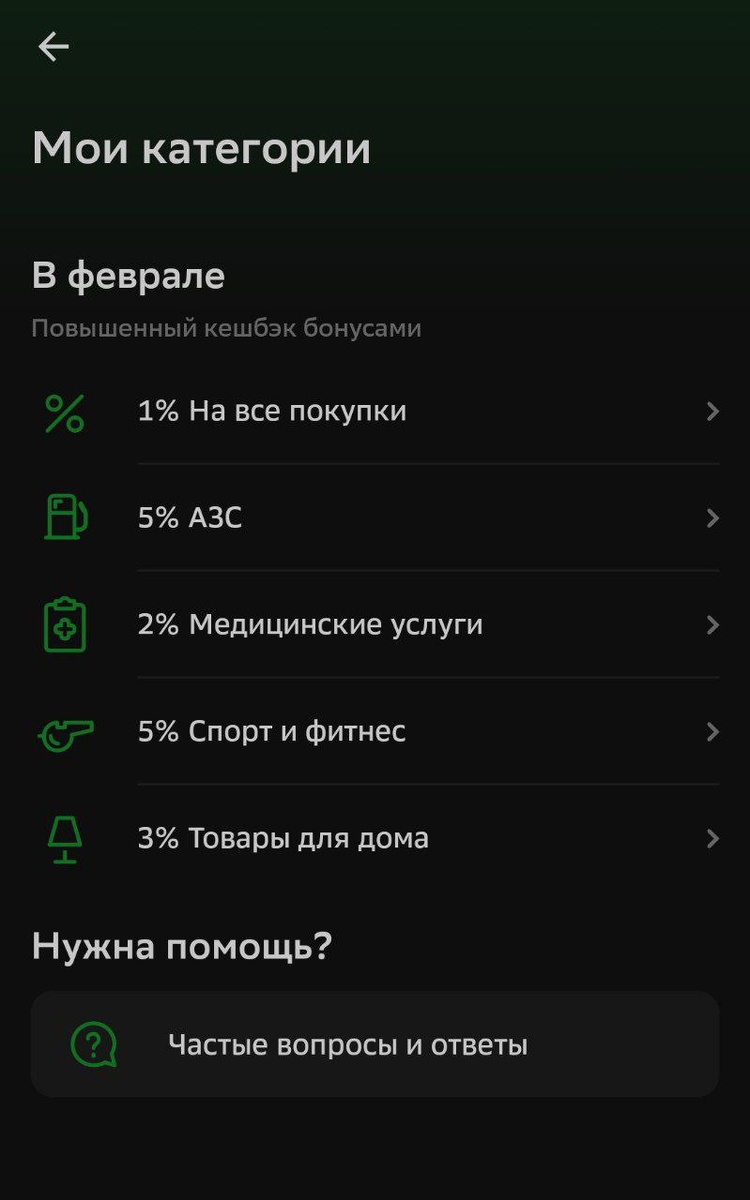The image size is (750, 1200).
Task: Tap the back arrow icon at top
Action: pos(52,46)
